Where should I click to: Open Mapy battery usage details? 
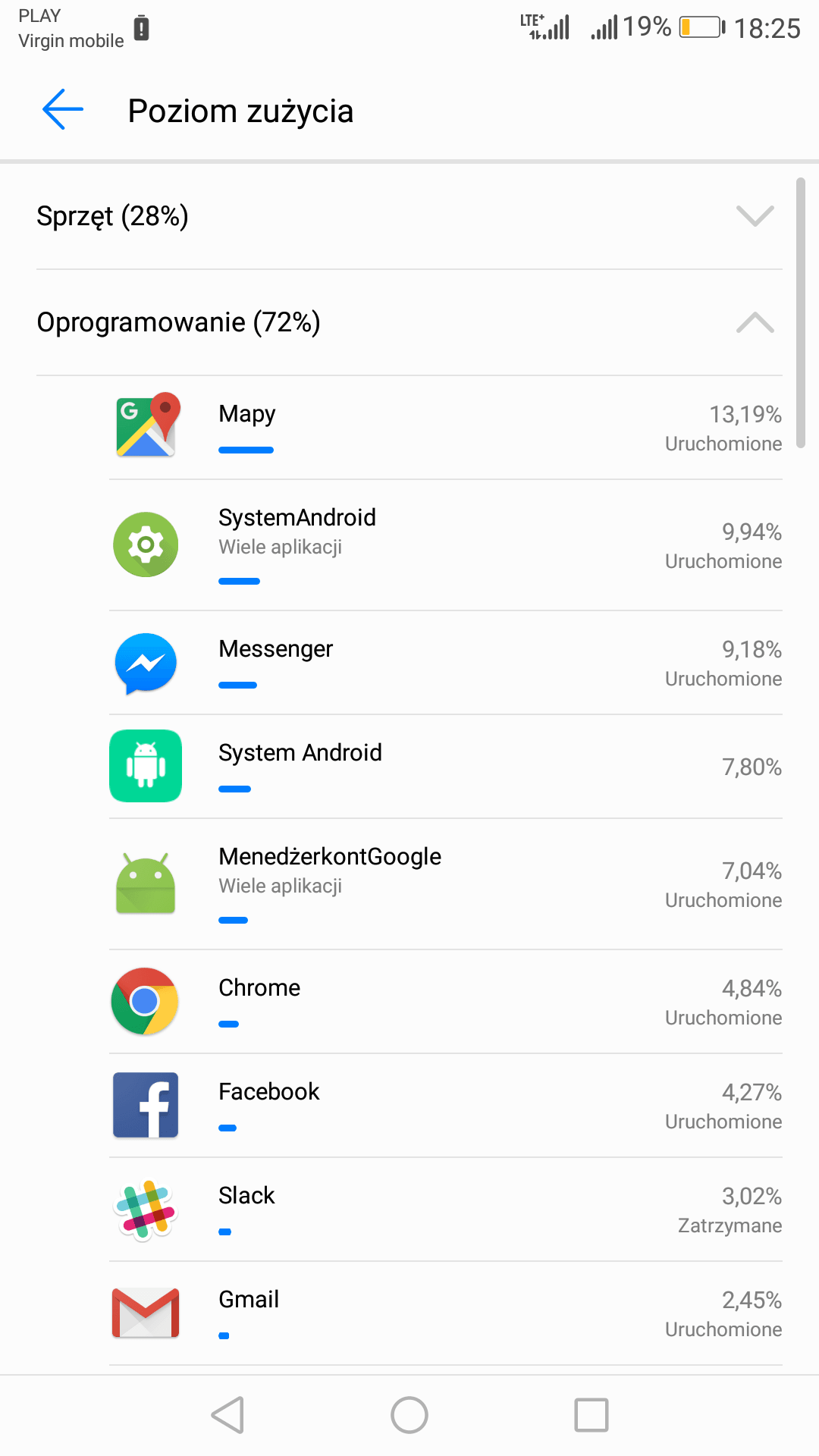click(409, 428)
